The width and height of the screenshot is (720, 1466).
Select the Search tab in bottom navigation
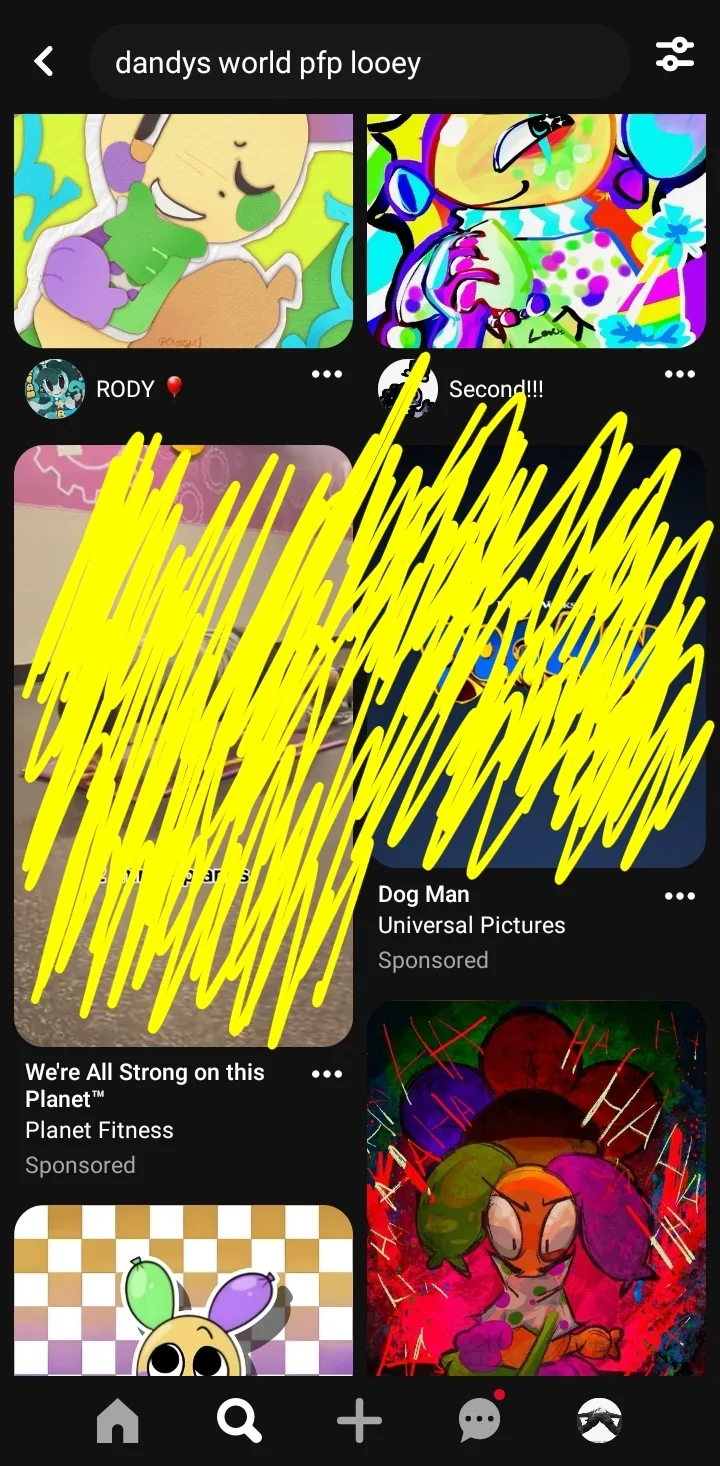coord(239,1420)
